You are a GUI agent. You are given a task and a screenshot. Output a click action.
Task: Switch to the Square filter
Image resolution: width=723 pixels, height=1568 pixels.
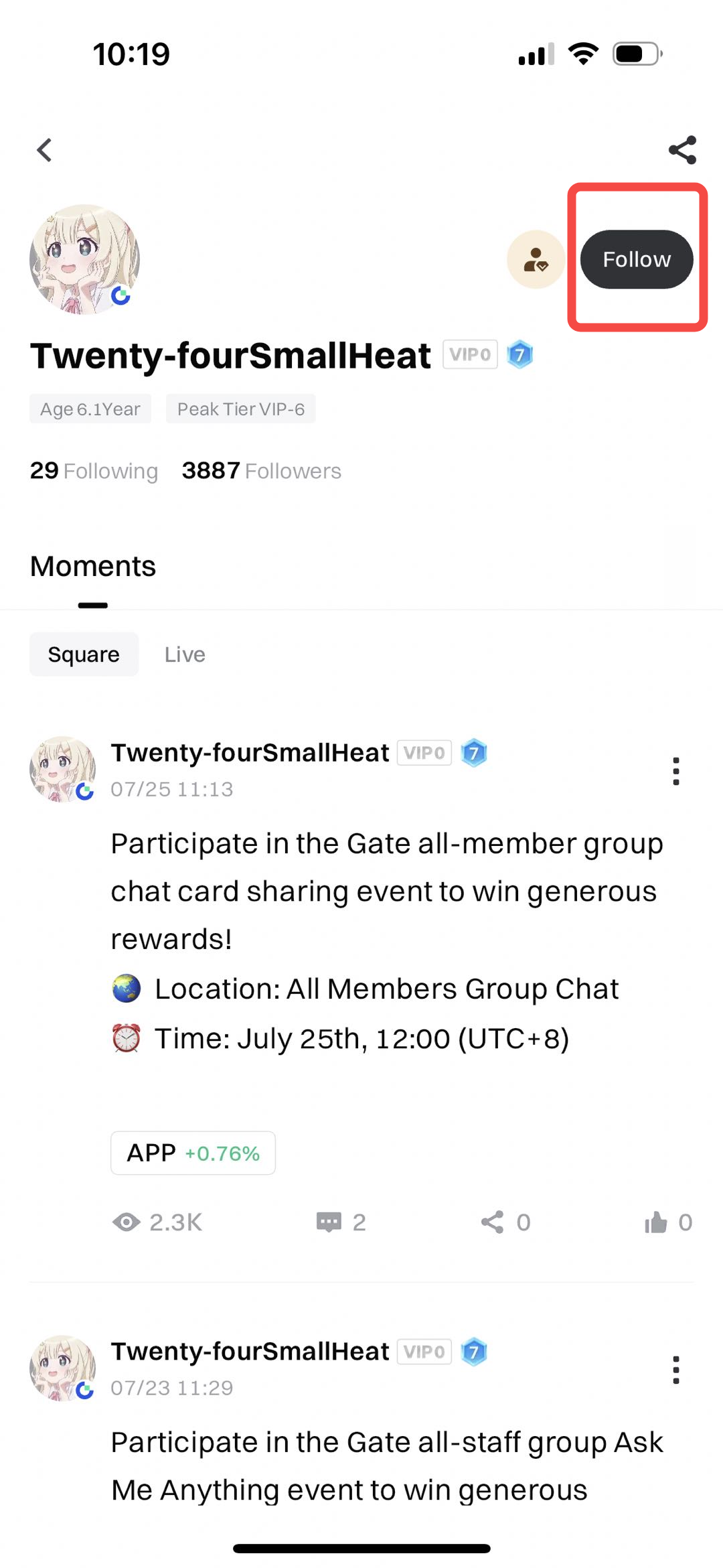pyautogui.click(x=84, y=654)
